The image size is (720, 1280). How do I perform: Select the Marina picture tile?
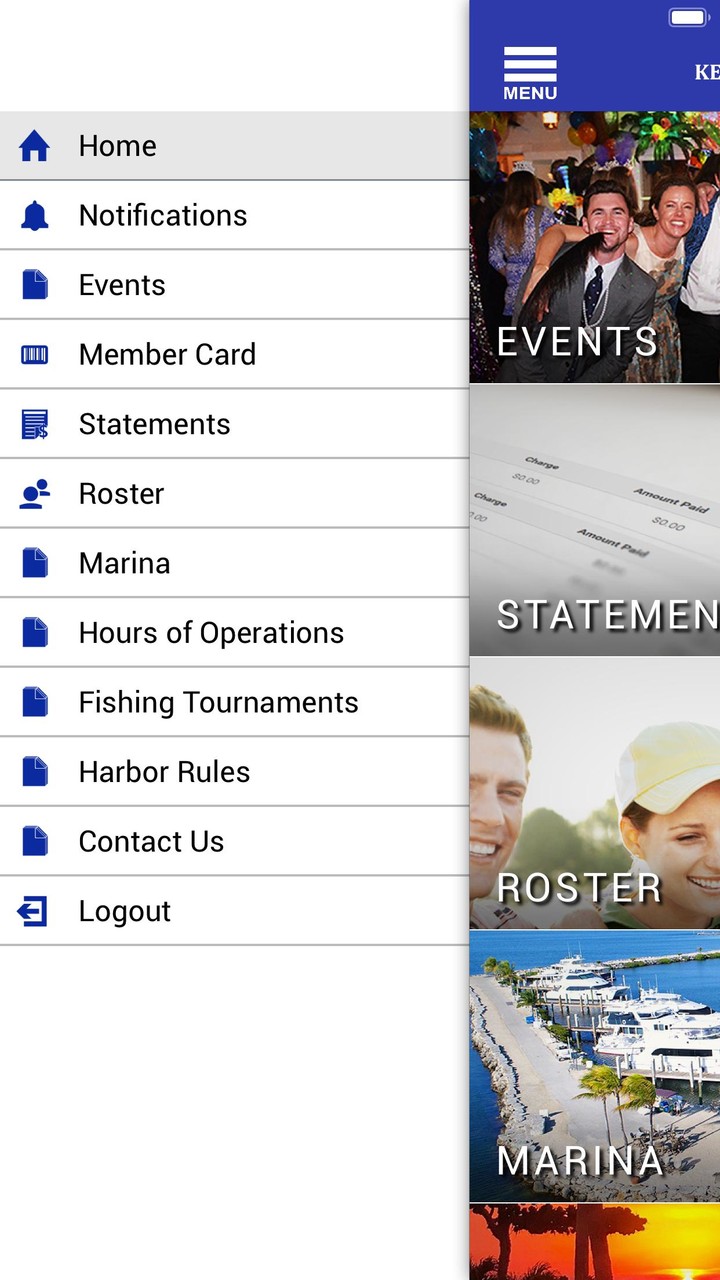coord(595,1067)
